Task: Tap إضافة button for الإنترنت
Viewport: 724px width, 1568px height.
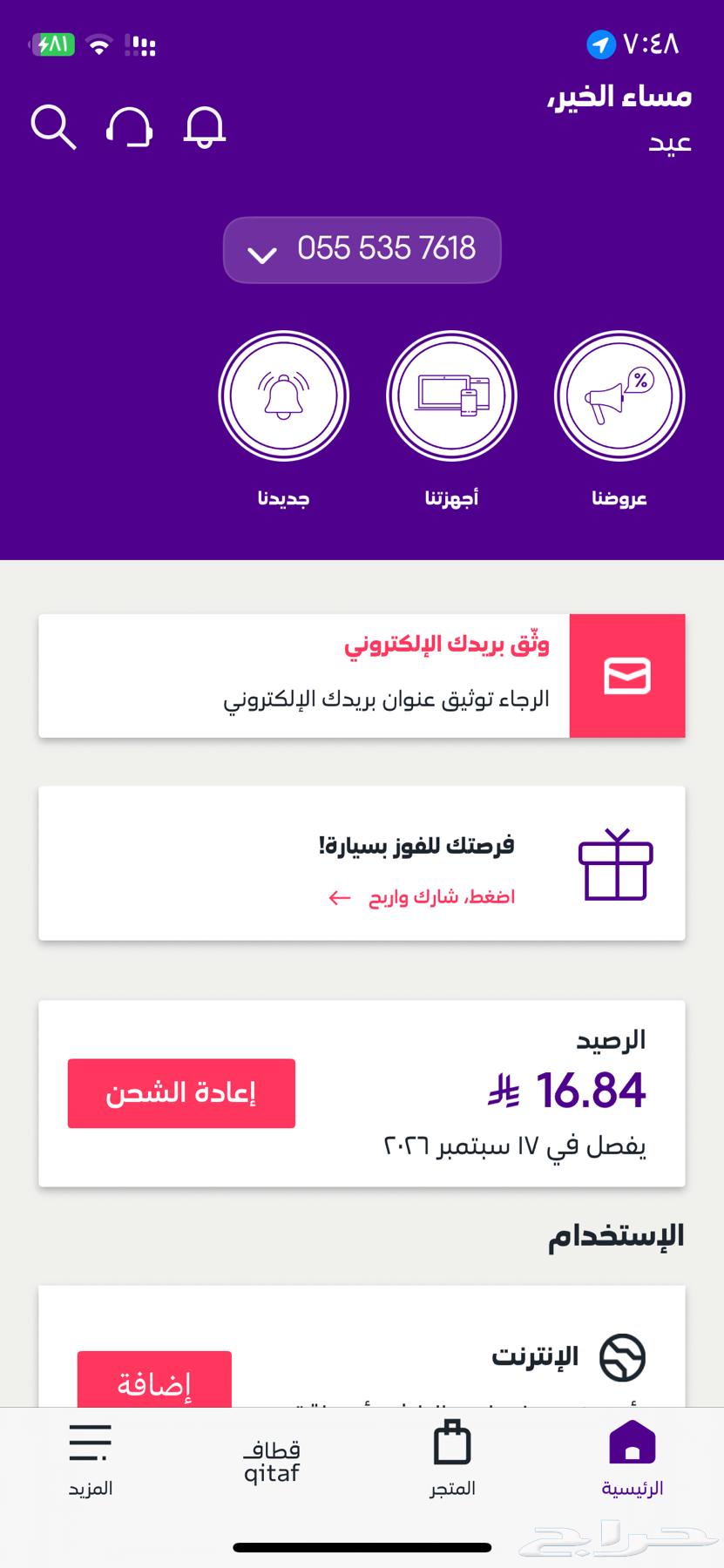Action: [x=154, y=1380]
